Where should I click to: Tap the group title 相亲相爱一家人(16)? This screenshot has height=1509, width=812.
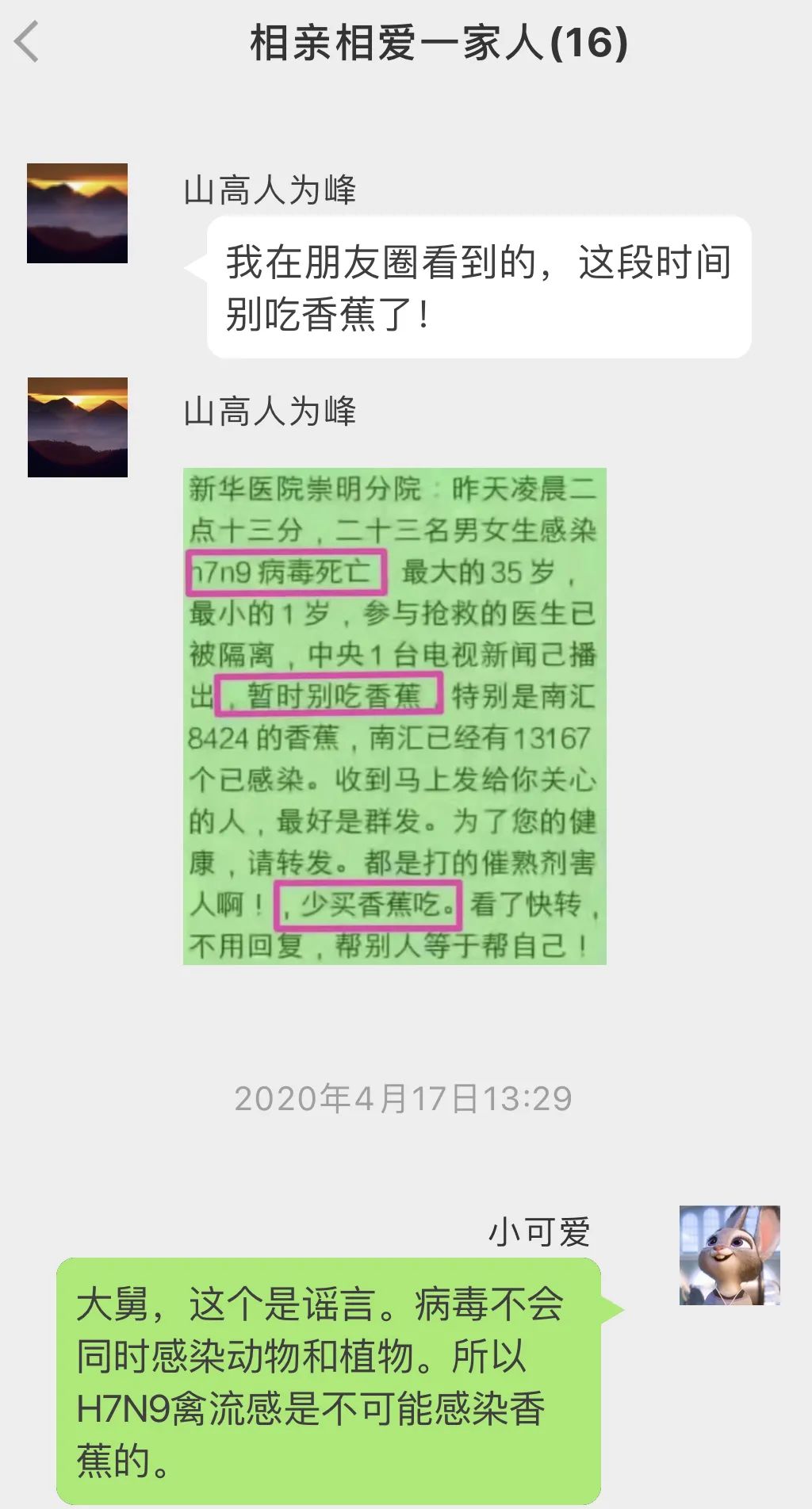439,44
